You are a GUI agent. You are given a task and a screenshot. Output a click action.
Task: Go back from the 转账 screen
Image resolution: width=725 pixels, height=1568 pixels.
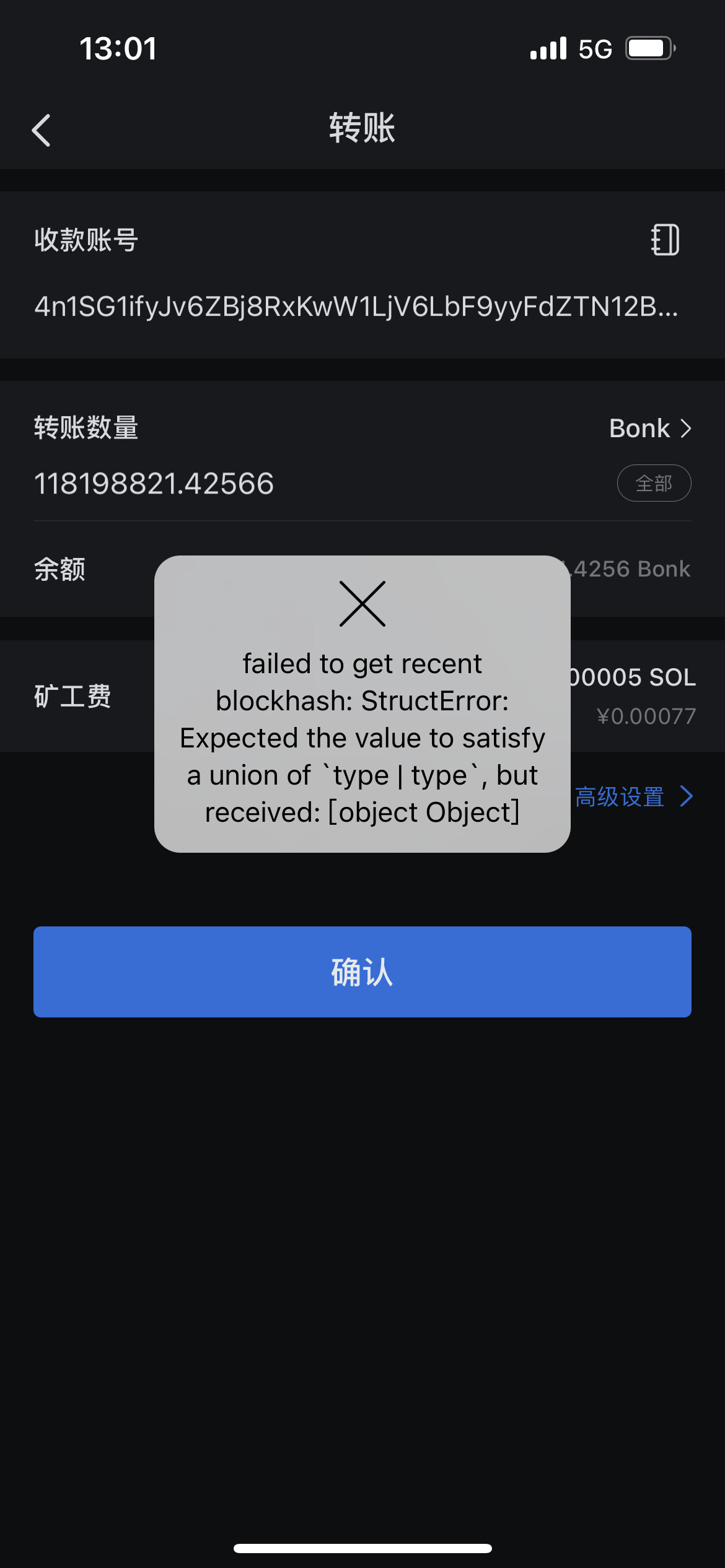click(42, 130)
